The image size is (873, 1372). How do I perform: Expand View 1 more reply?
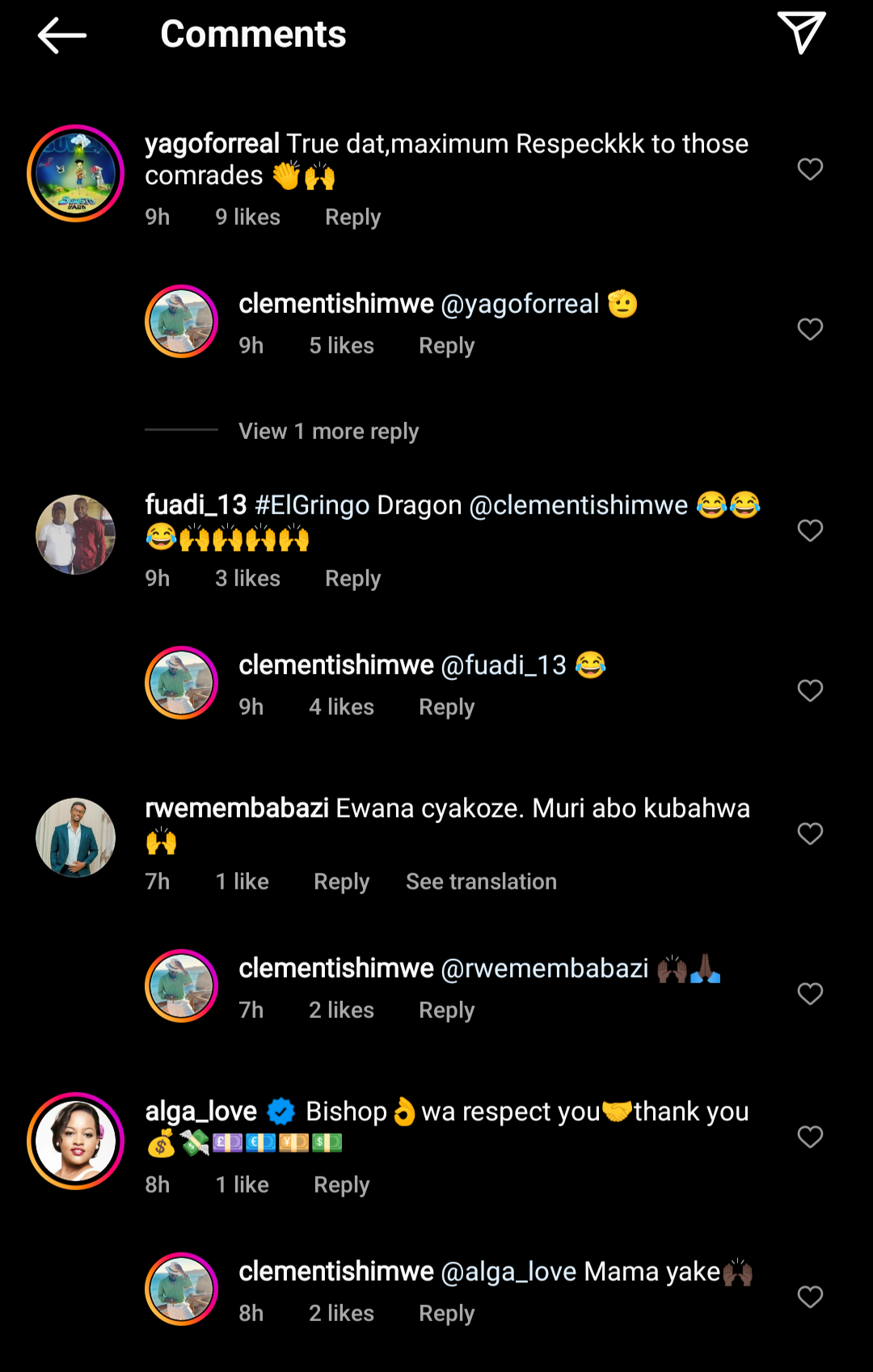328,431
